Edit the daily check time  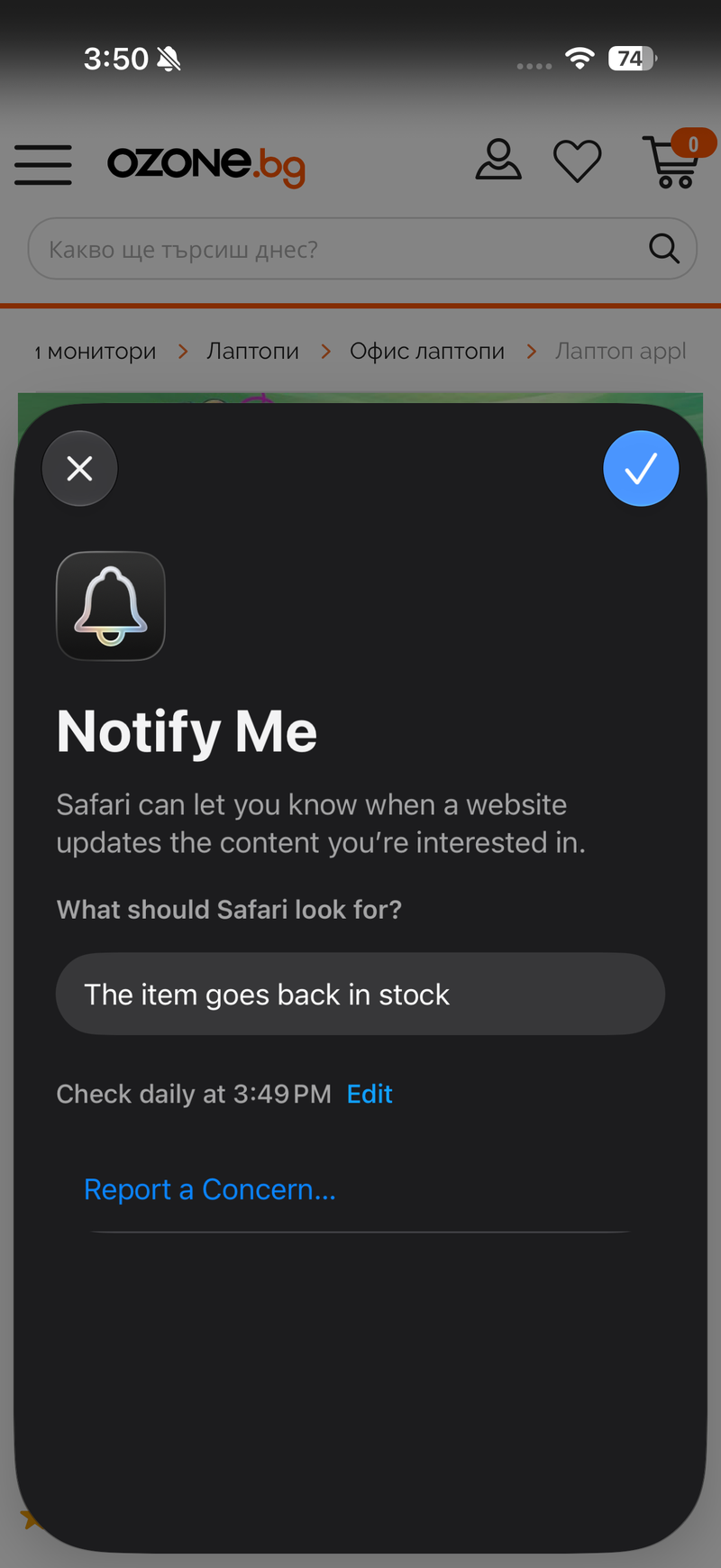[370, 1094]
